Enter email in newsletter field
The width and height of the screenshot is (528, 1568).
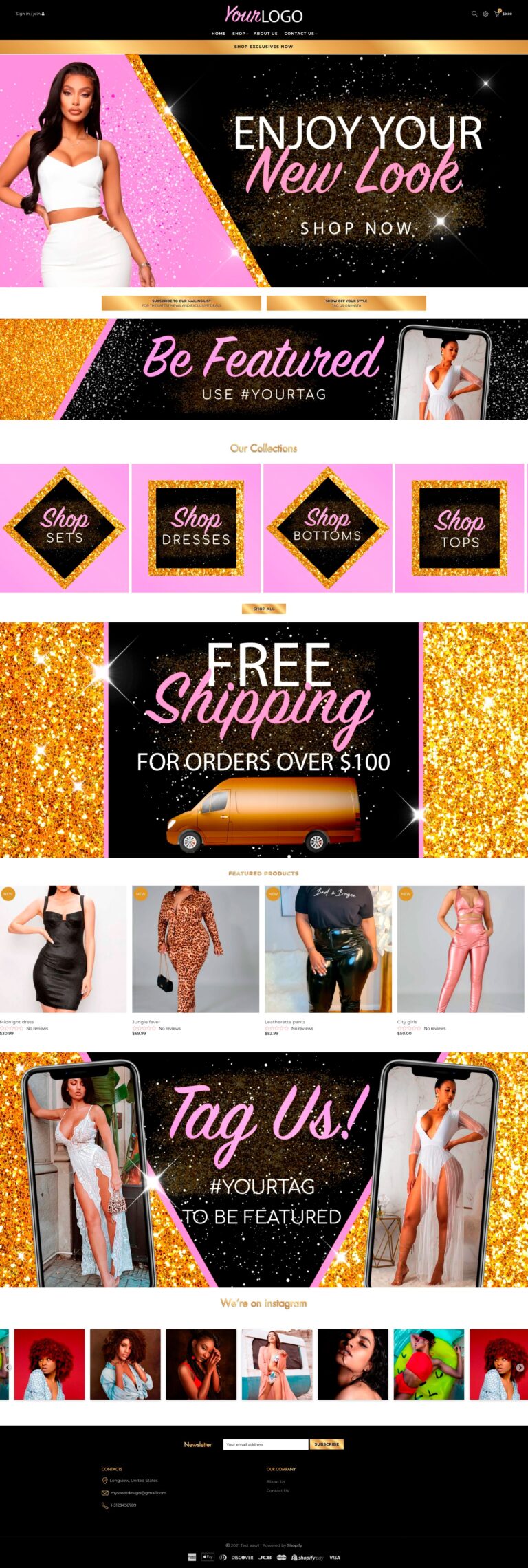265,1444
